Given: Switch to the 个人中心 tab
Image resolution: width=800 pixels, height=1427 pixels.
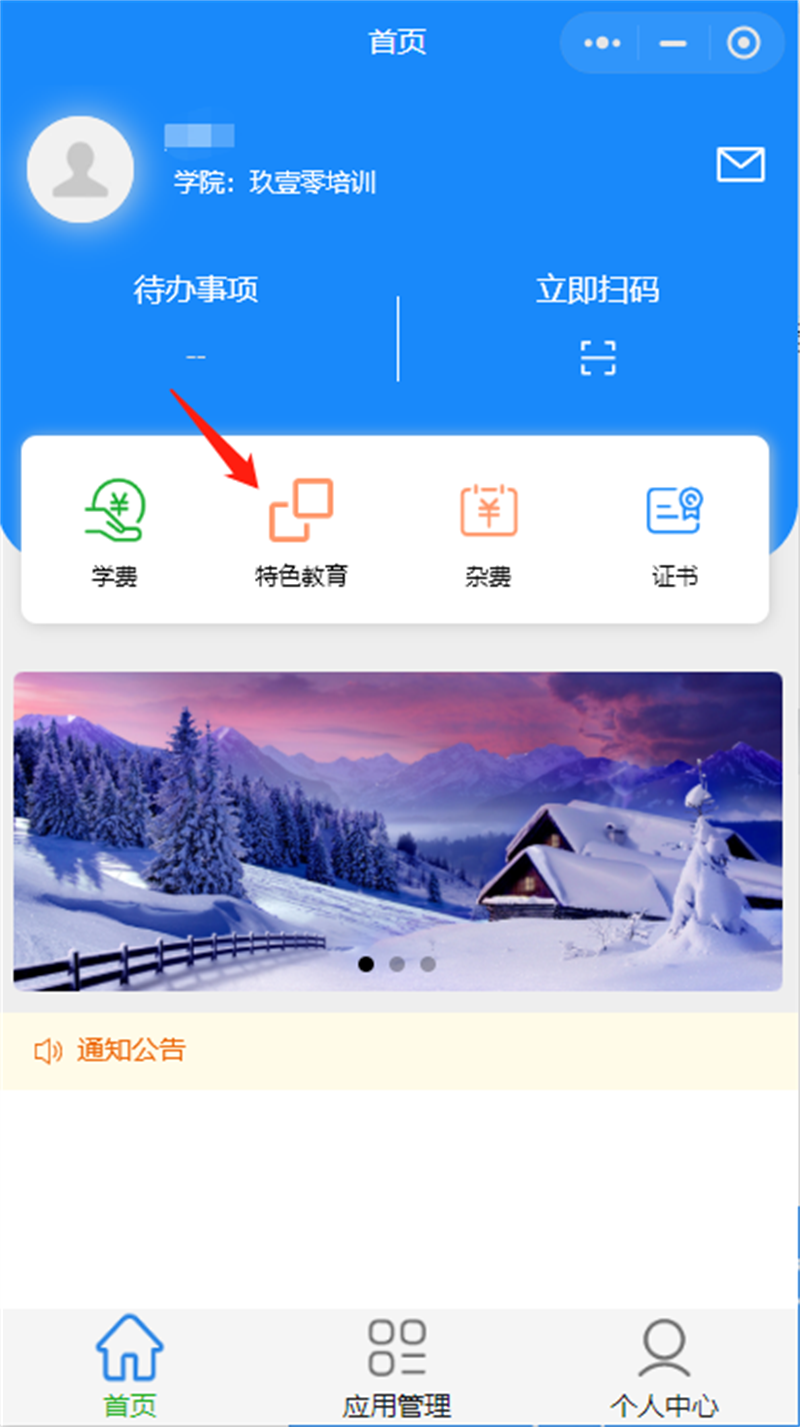Looking at the screenshot, I should (664, 1365).
